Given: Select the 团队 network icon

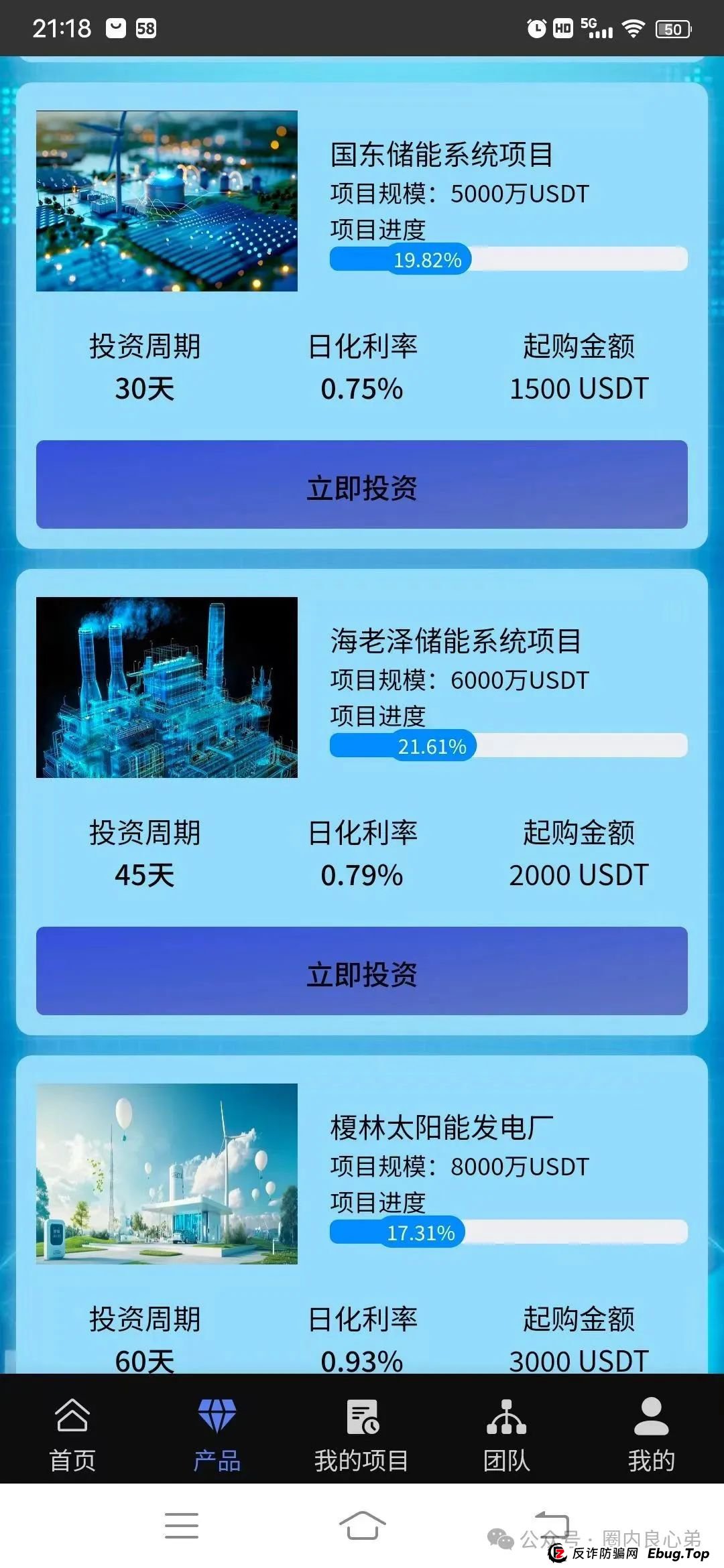Looking at the screenshot, I should (507, 1415).
